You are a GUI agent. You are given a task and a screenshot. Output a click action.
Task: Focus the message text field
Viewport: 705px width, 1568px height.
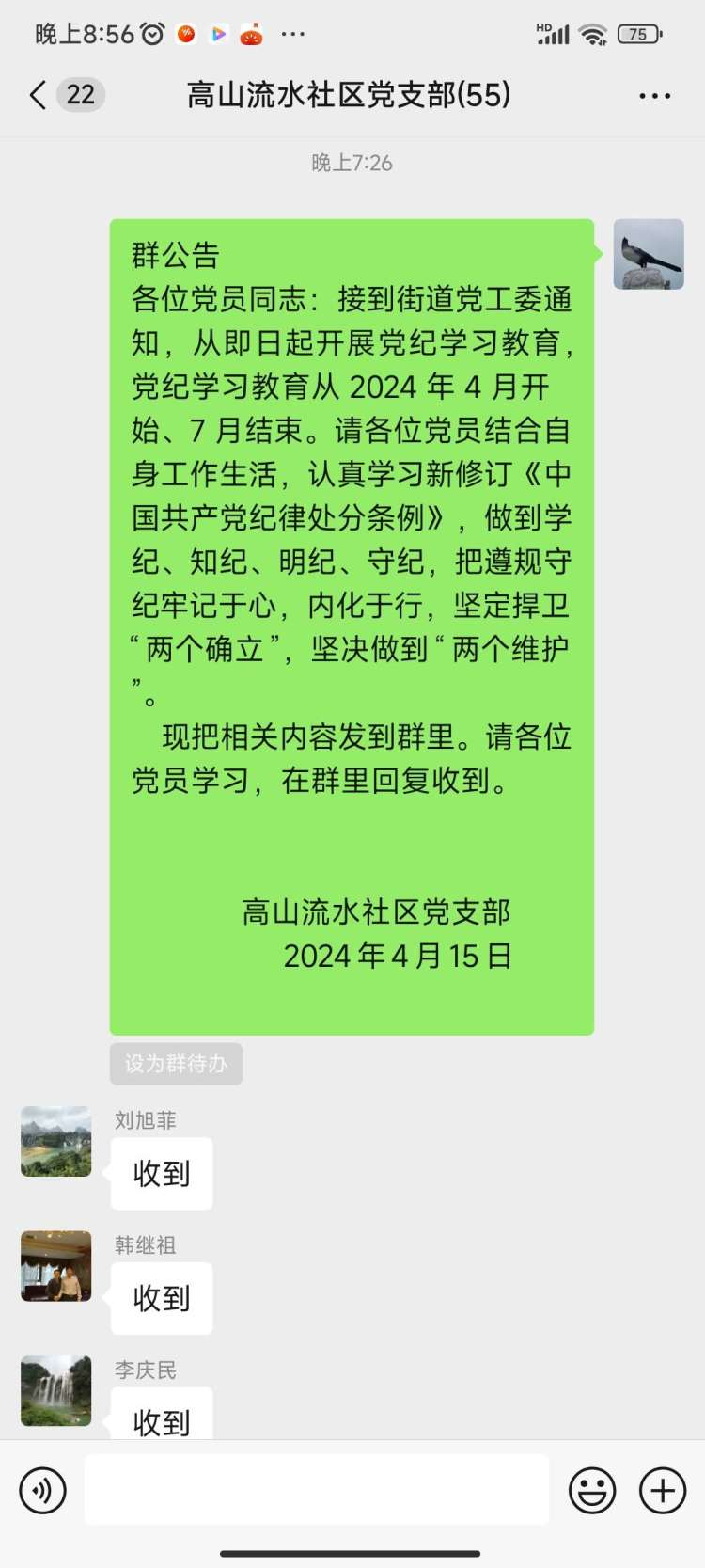tap(317, 1490)
